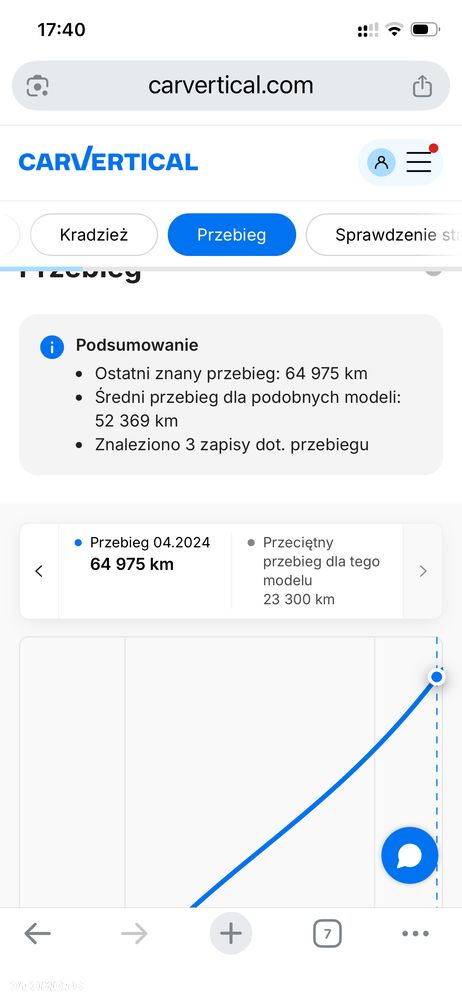462x1000 pixels.
Task: Select the Przebieg tab
Action: tap(232, 235)
